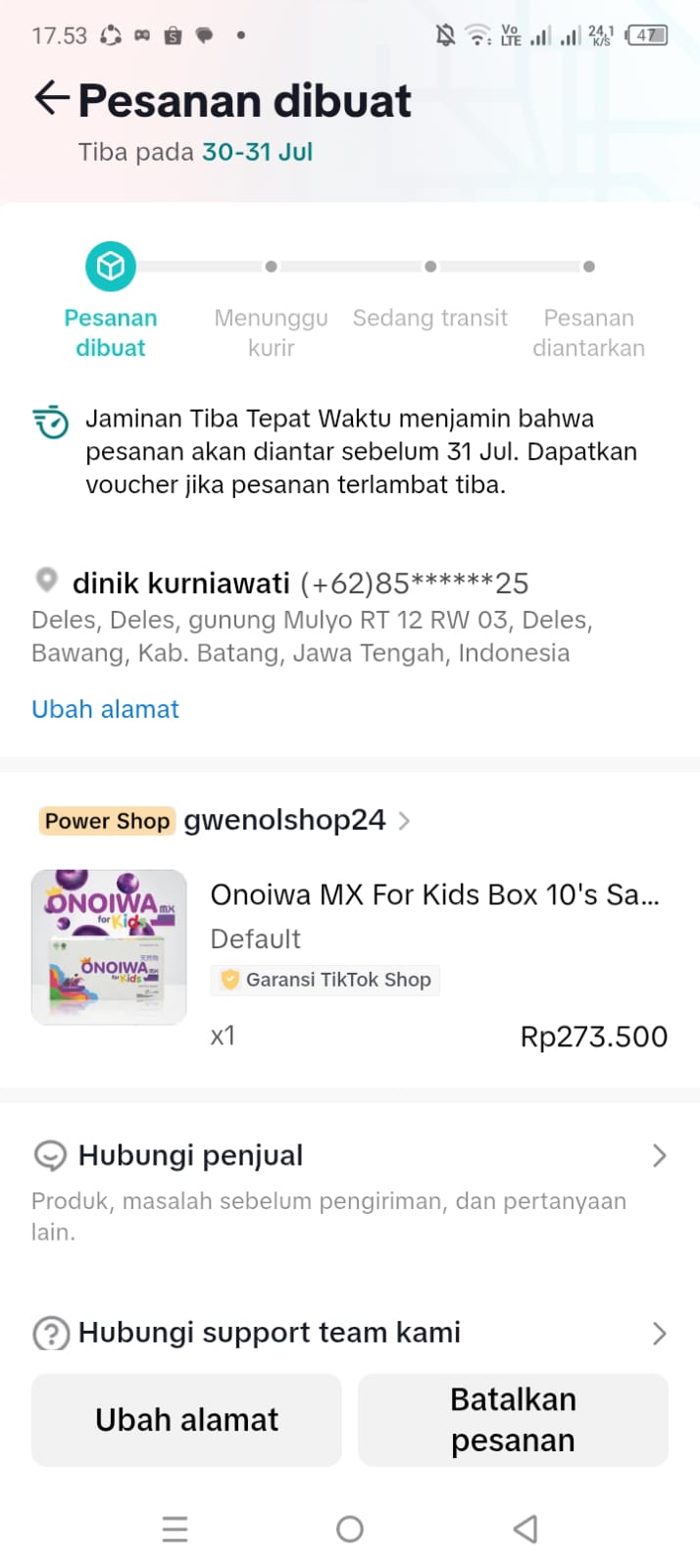This screenshot has width=700, height=1568.
Task: Tap the grey Ubah alamat button
Action: (x=186, y=1420)
